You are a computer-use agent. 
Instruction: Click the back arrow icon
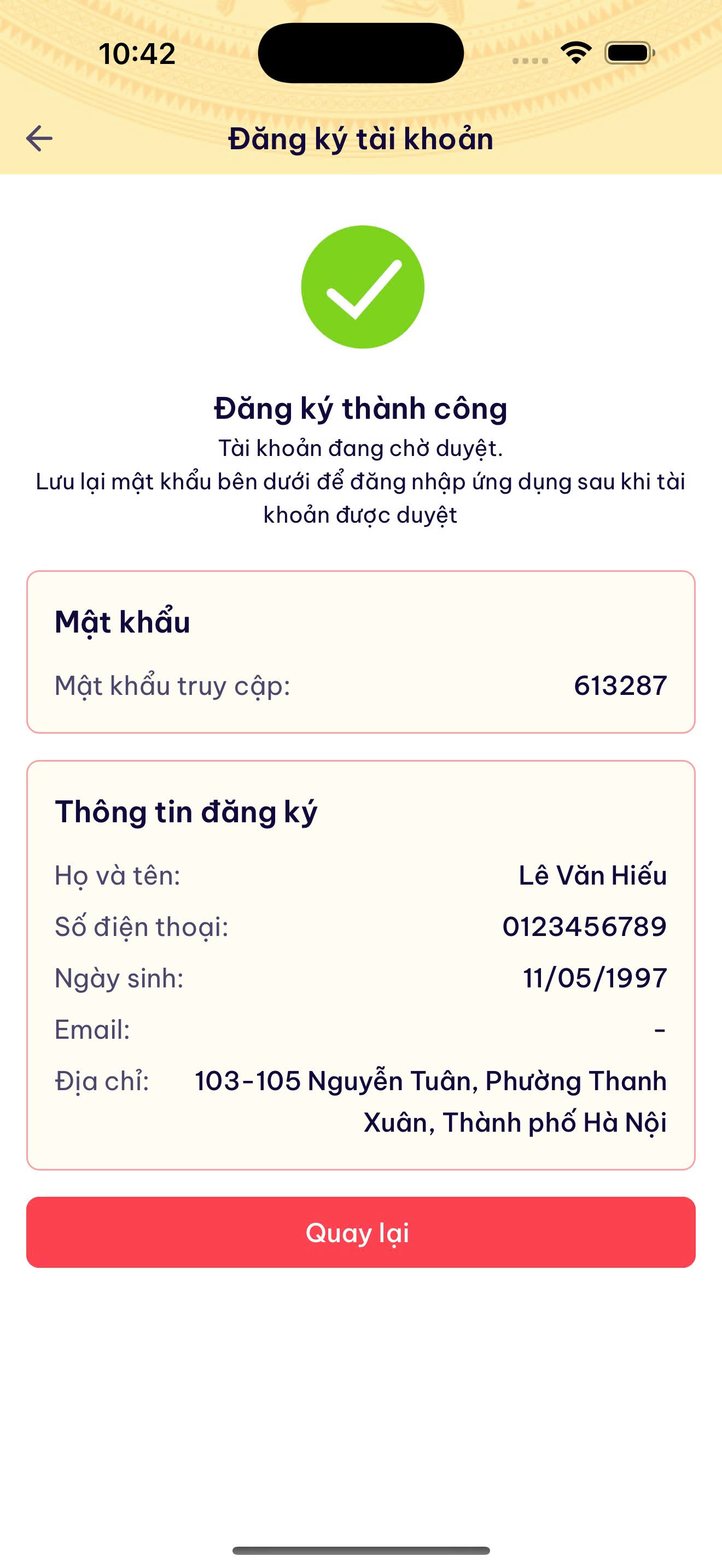[39, 139]
